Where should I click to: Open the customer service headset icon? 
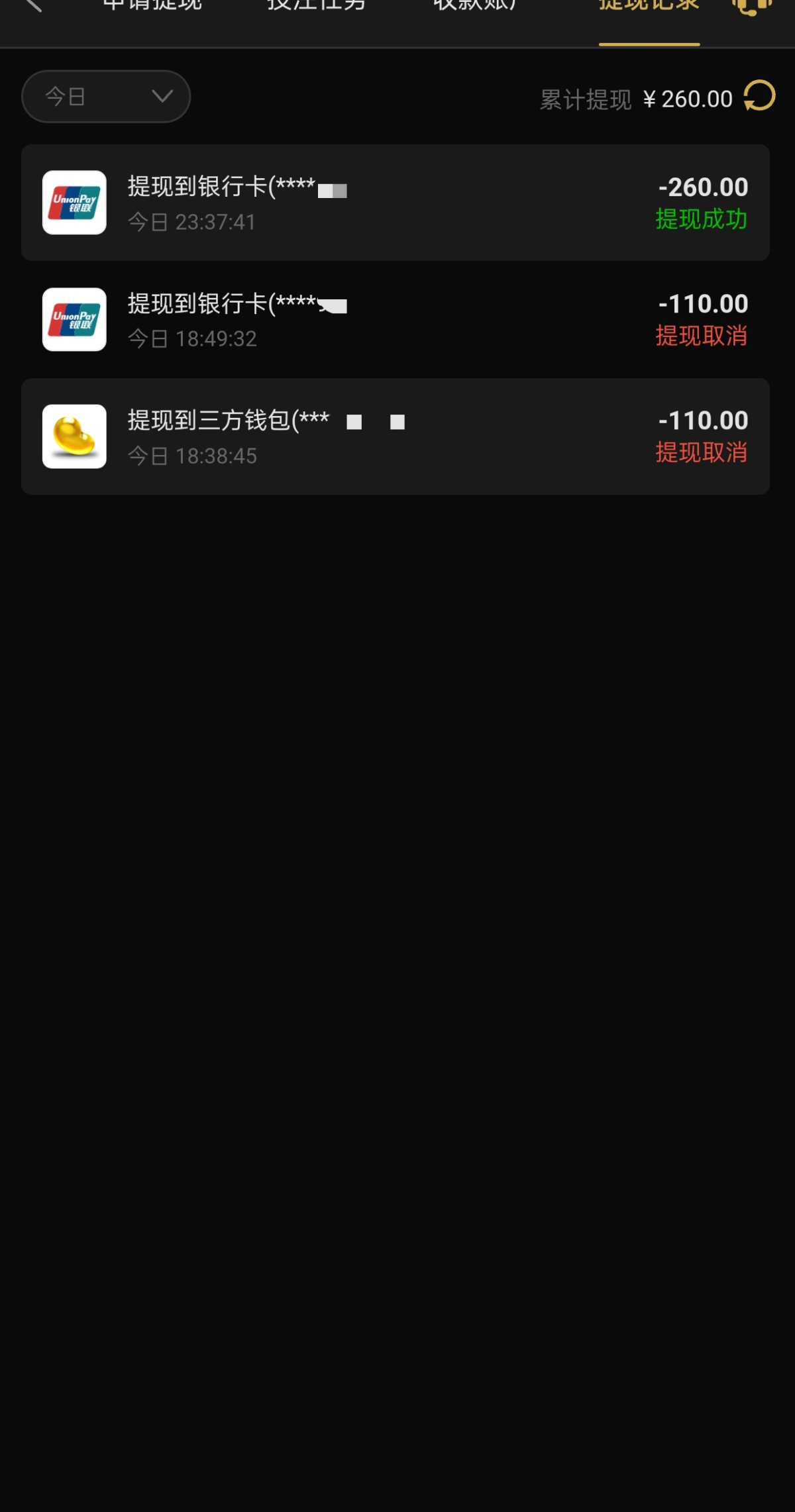[752, 7]
